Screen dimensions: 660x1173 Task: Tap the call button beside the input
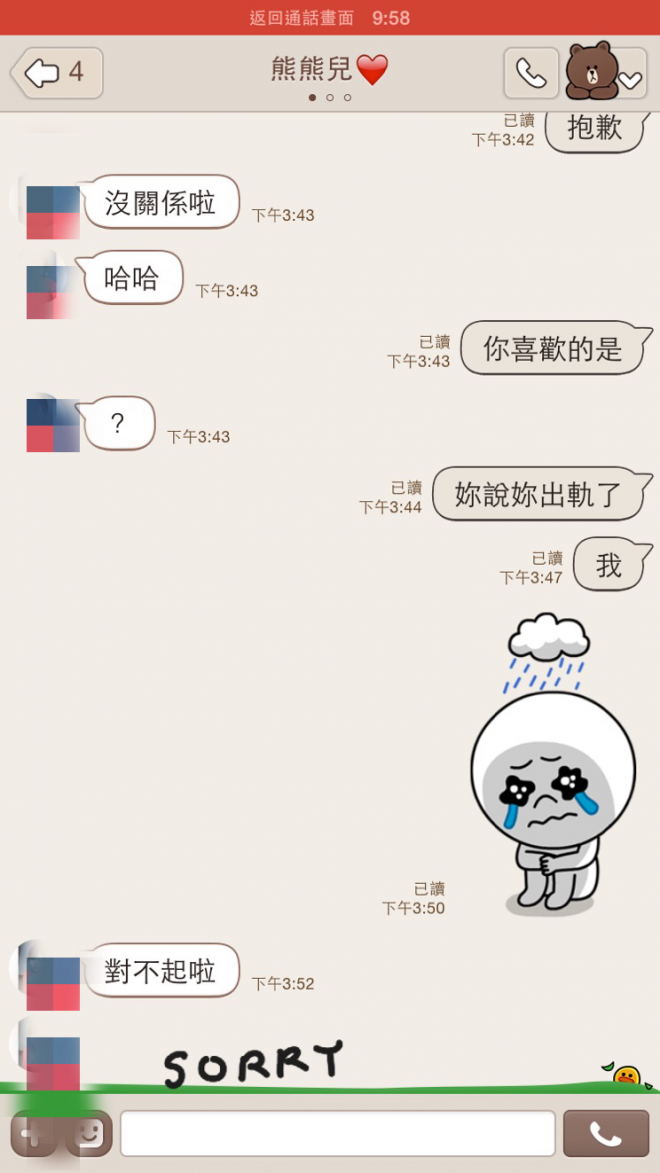605,1133
